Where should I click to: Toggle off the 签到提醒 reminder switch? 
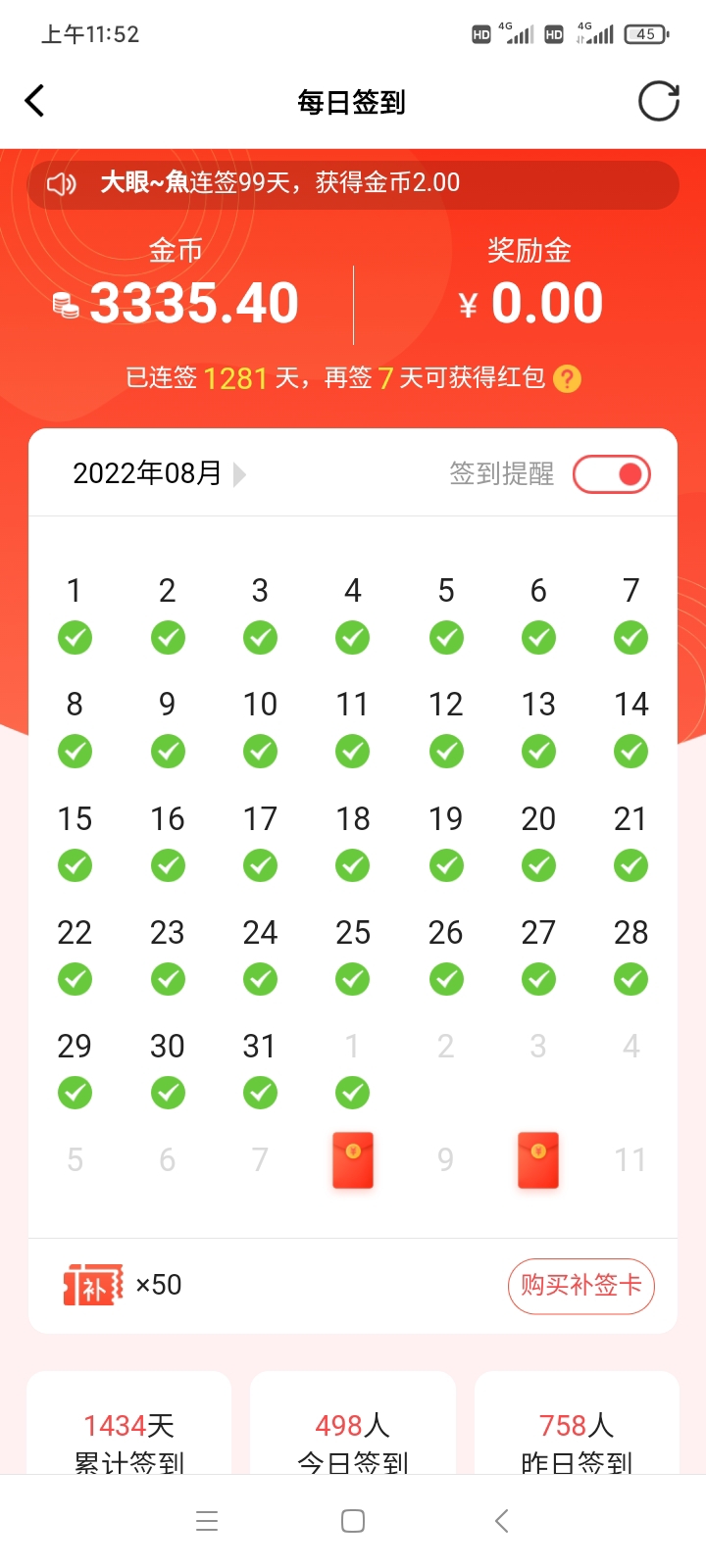[x=610, y=473]
